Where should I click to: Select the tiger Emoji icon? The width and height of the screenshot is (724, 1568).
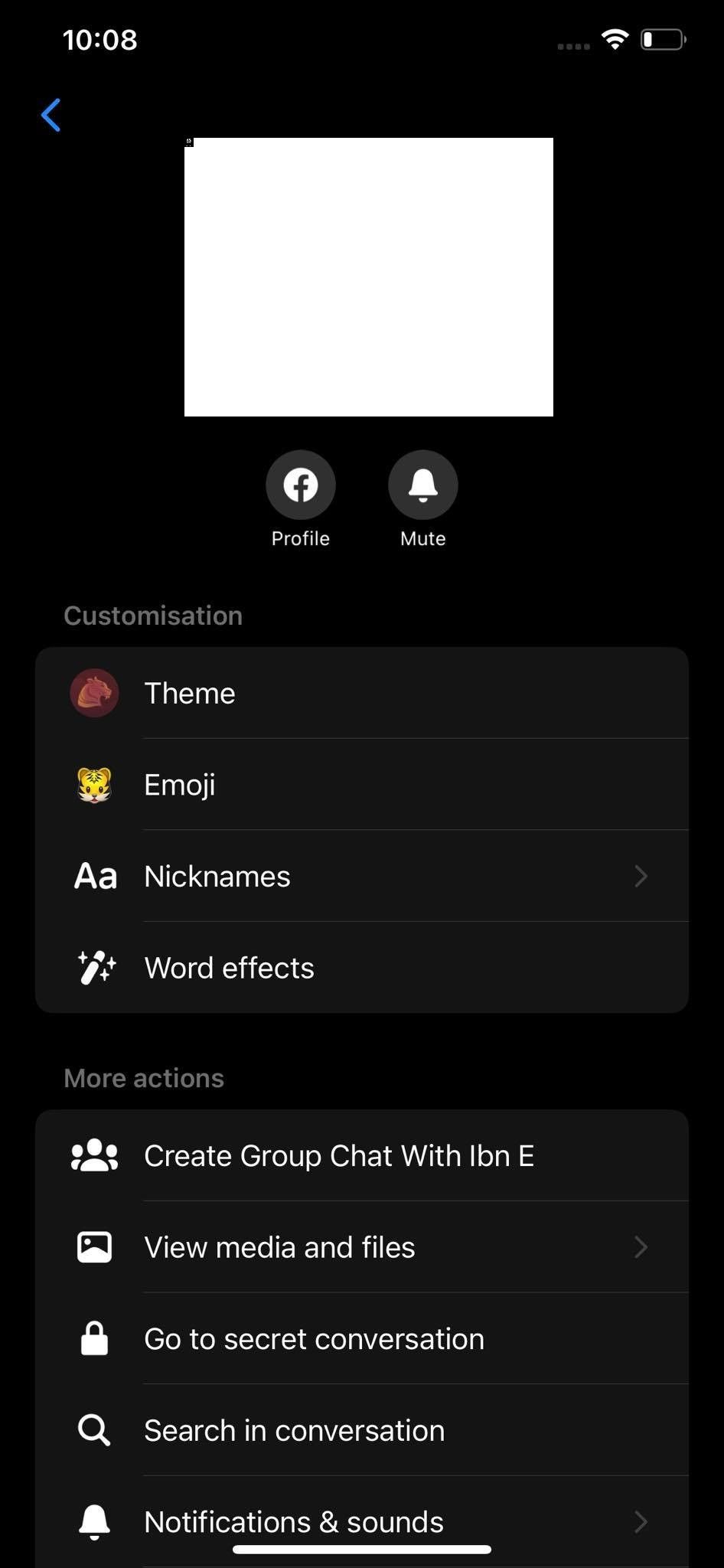pyautogui.click(x=93, y=784)
